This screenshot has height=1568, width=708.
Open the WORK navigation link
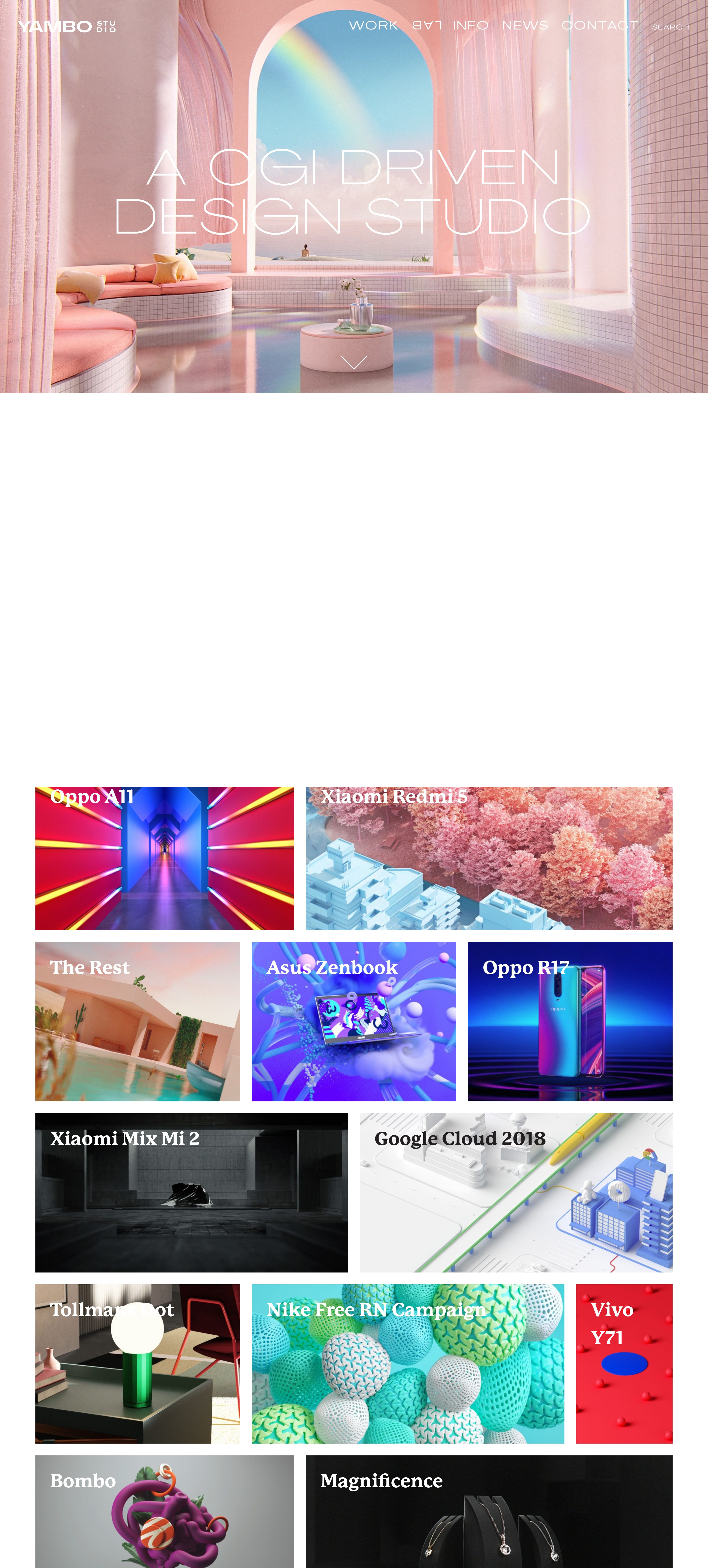(373, 26)
